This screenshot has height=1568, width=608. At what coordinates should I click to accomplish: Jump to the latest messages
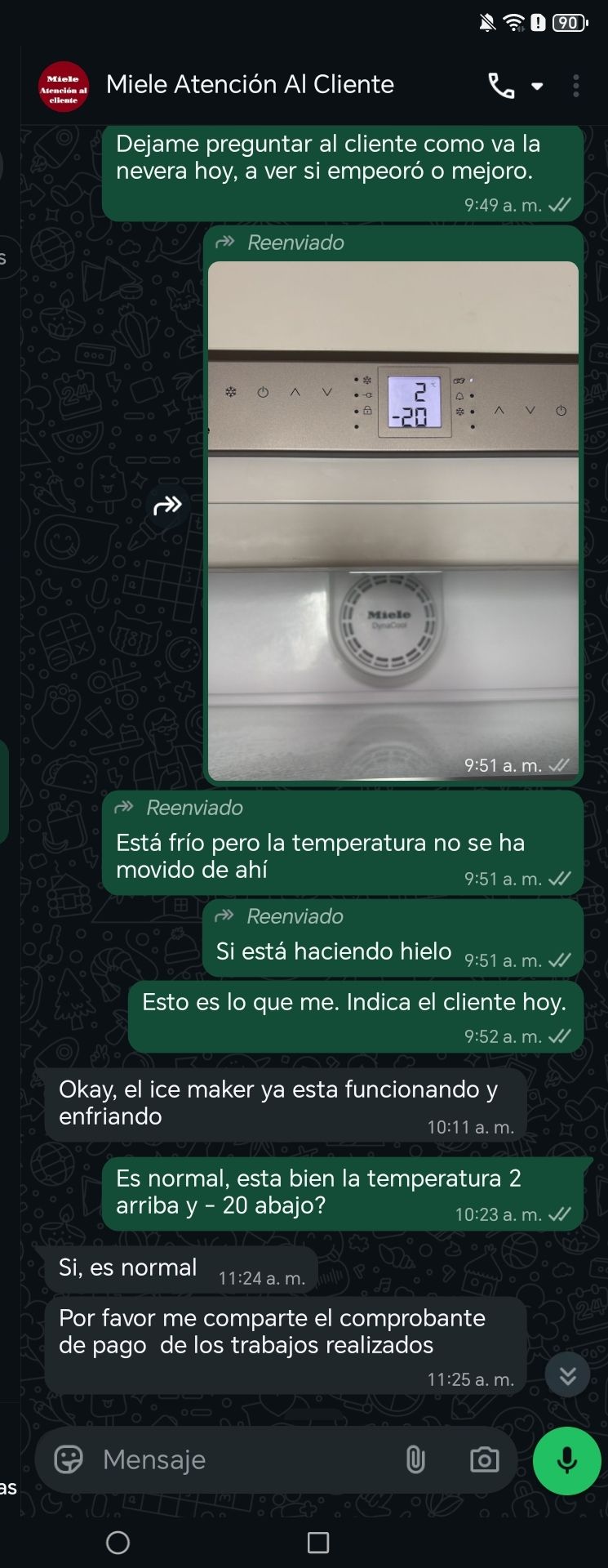point(567,1376)
